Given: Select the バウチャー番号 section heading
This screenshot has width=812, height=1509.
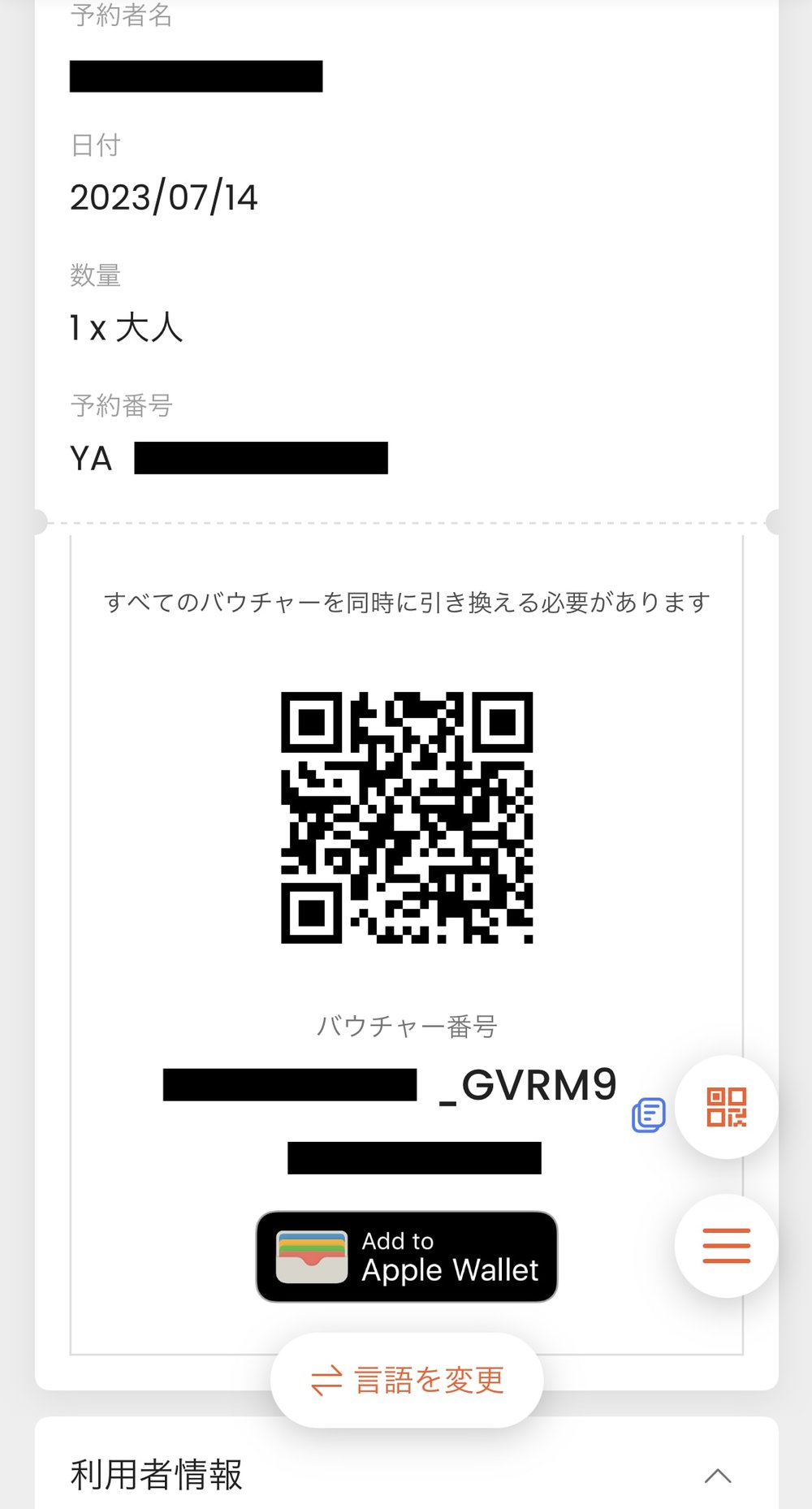Looking at the screenshot, I should 408,1027.
